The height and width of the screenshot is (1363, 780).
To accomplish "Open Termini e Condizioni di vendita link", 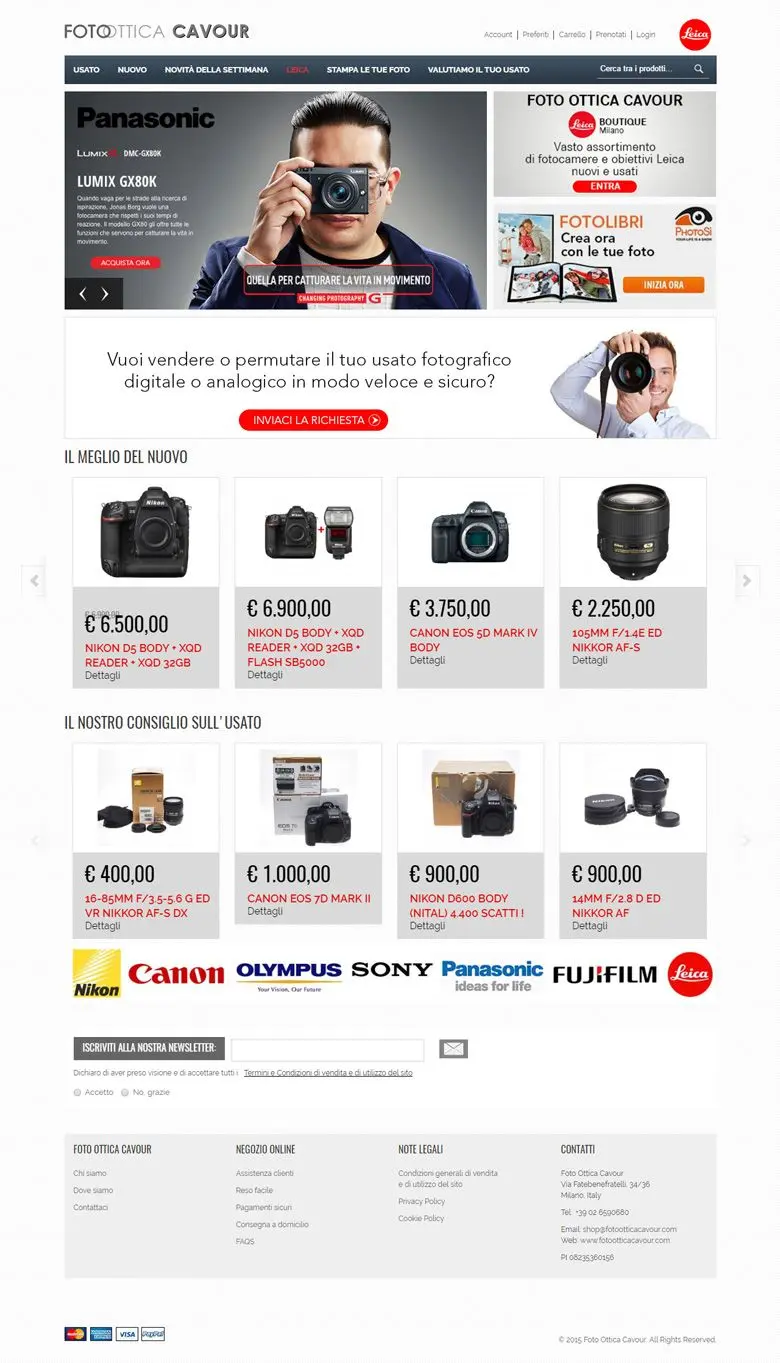I will pyautogui.click(x=328, y=1073).
